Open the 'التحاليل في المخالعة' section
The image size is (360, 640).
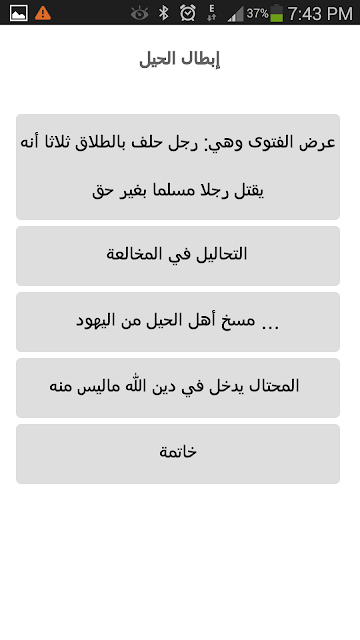tap(178, 256)
